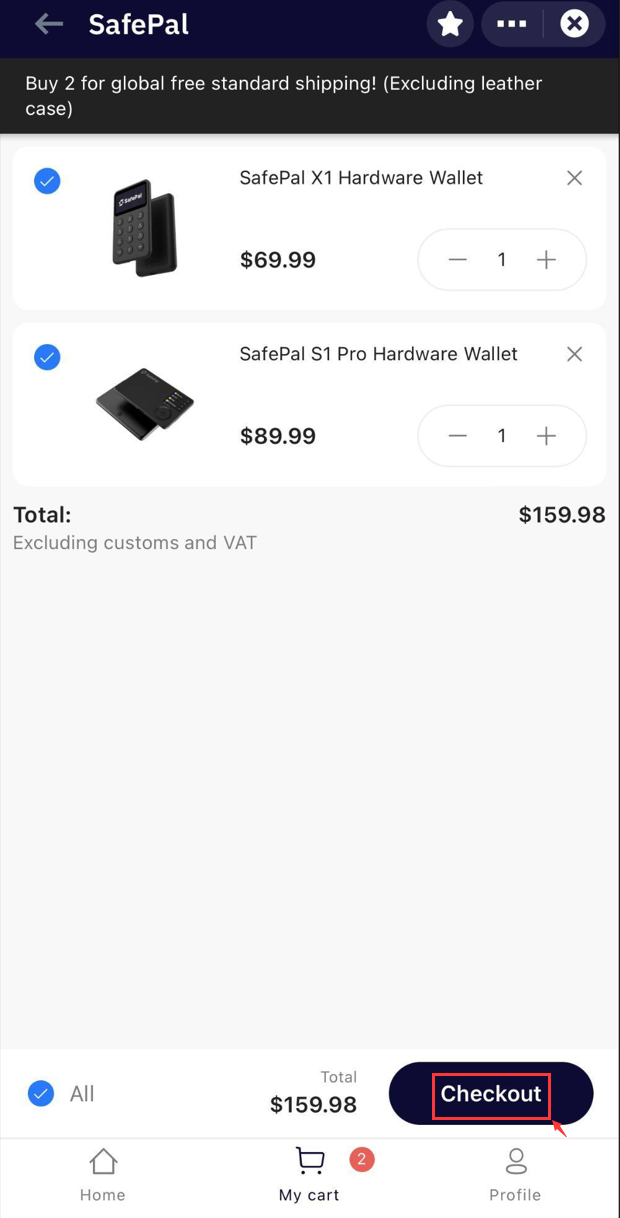
Task: Decrease quantity of SafePal X1 Hardware Wallet
Action: pos(458,260)
